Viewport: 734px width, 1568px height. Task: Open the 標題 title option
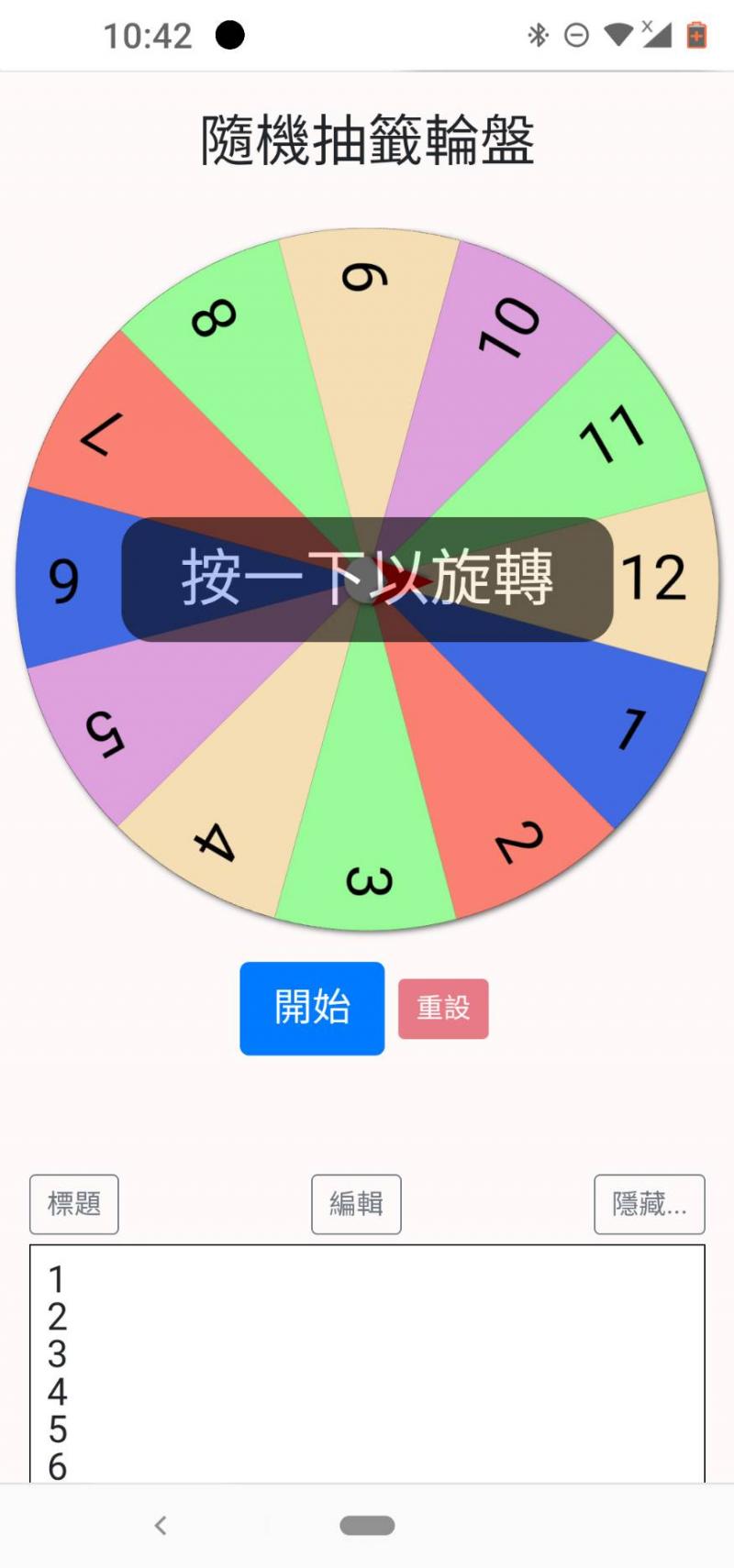74,1204
